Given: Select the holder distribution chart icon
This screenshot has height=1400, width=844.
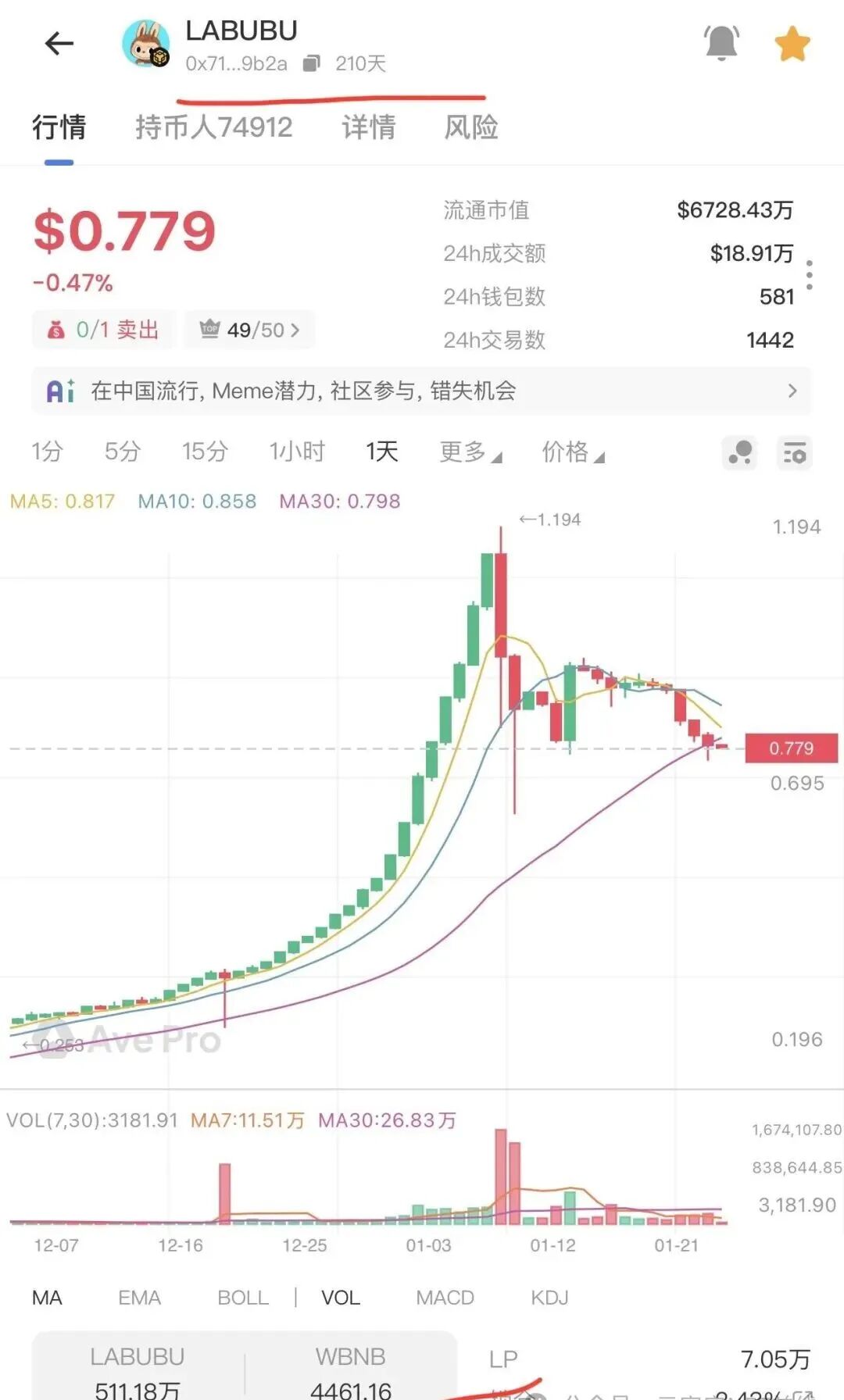Looking at the screenshot, I should pyautogui.click(x=738, y=453).
